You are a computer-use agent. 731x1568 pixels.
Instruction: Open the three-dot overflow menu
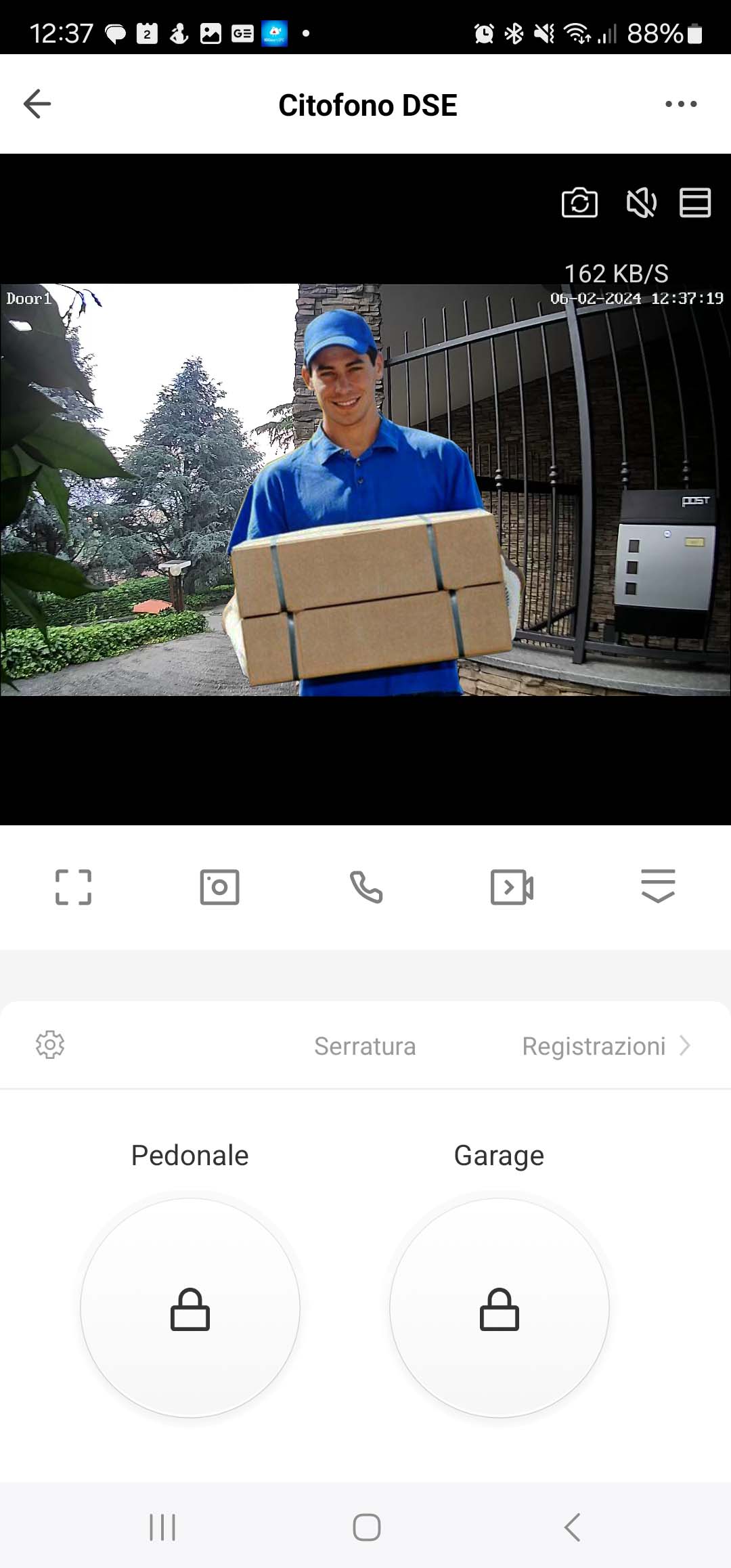[680, 104]
